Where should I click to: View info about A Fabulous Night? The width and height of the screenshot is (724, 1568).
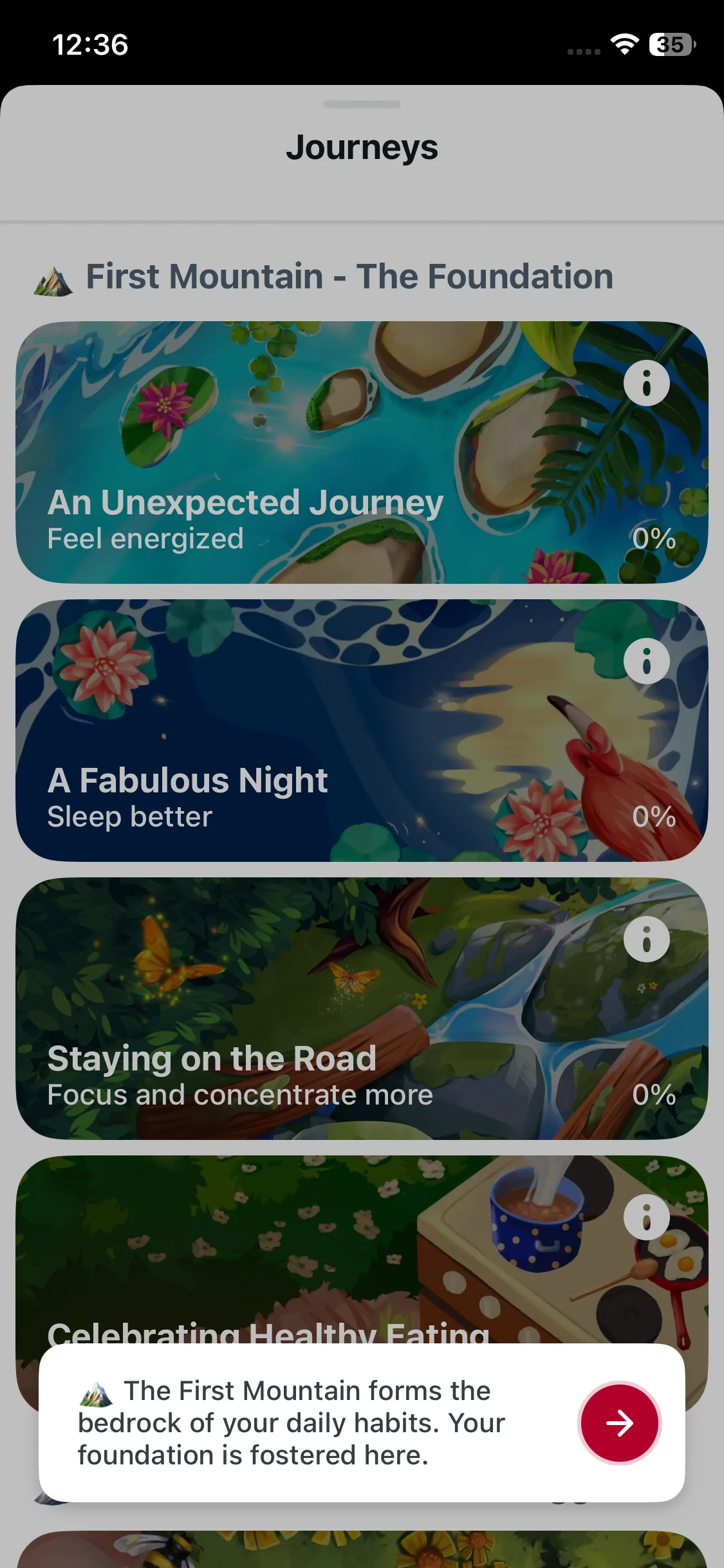[x=646, y=661]
